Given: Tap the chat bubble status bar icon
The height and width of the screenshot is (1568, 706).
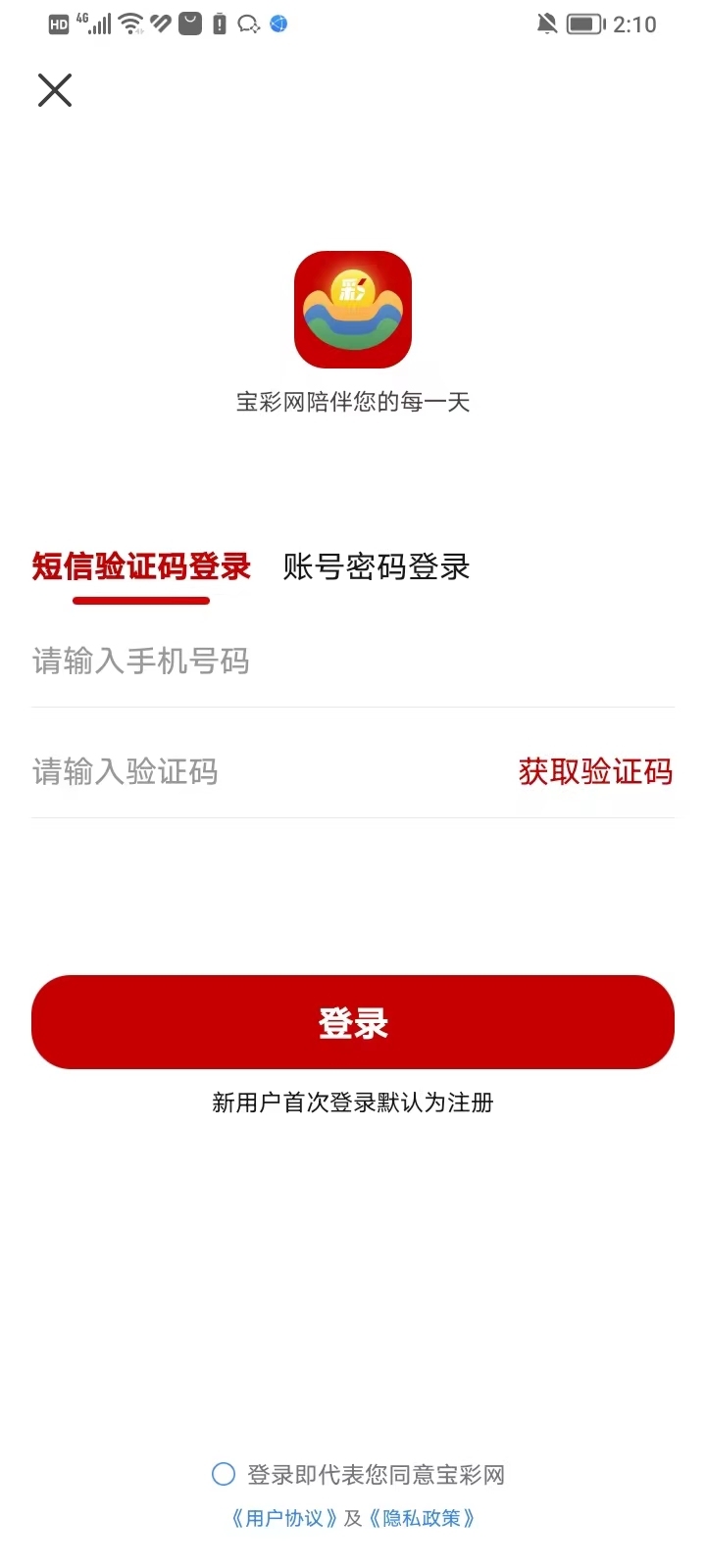Looking at the screenshot, I should point(247,24).
